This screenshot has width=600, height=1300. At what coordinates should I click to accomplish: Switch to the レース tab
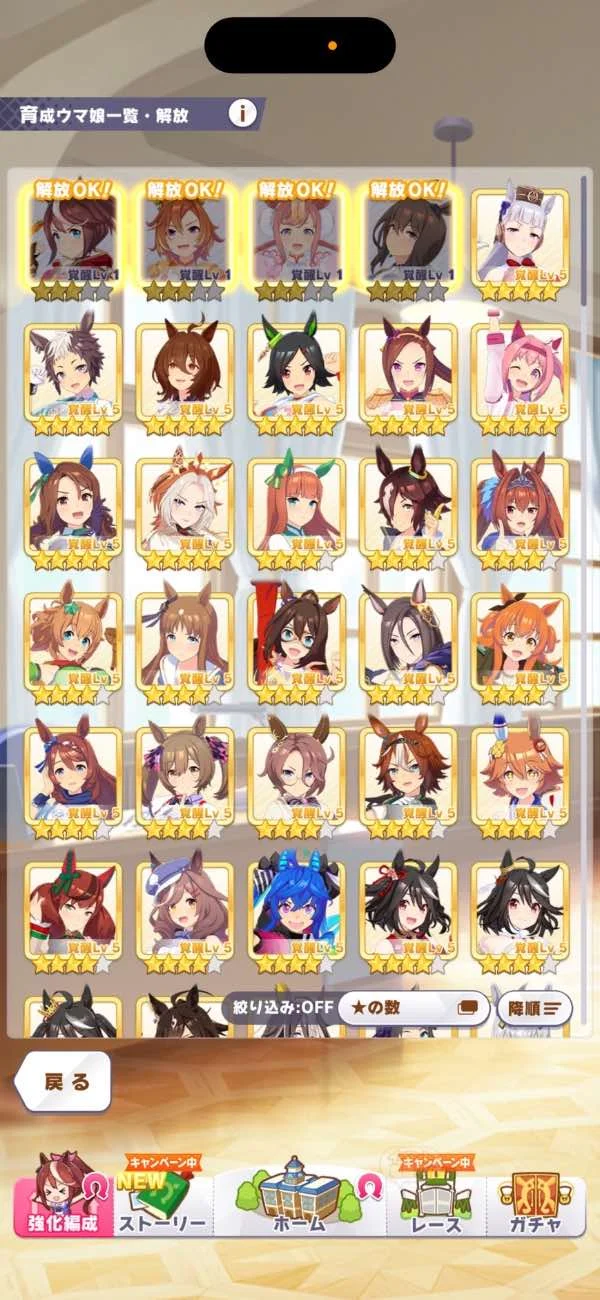tap(436, 1205)
